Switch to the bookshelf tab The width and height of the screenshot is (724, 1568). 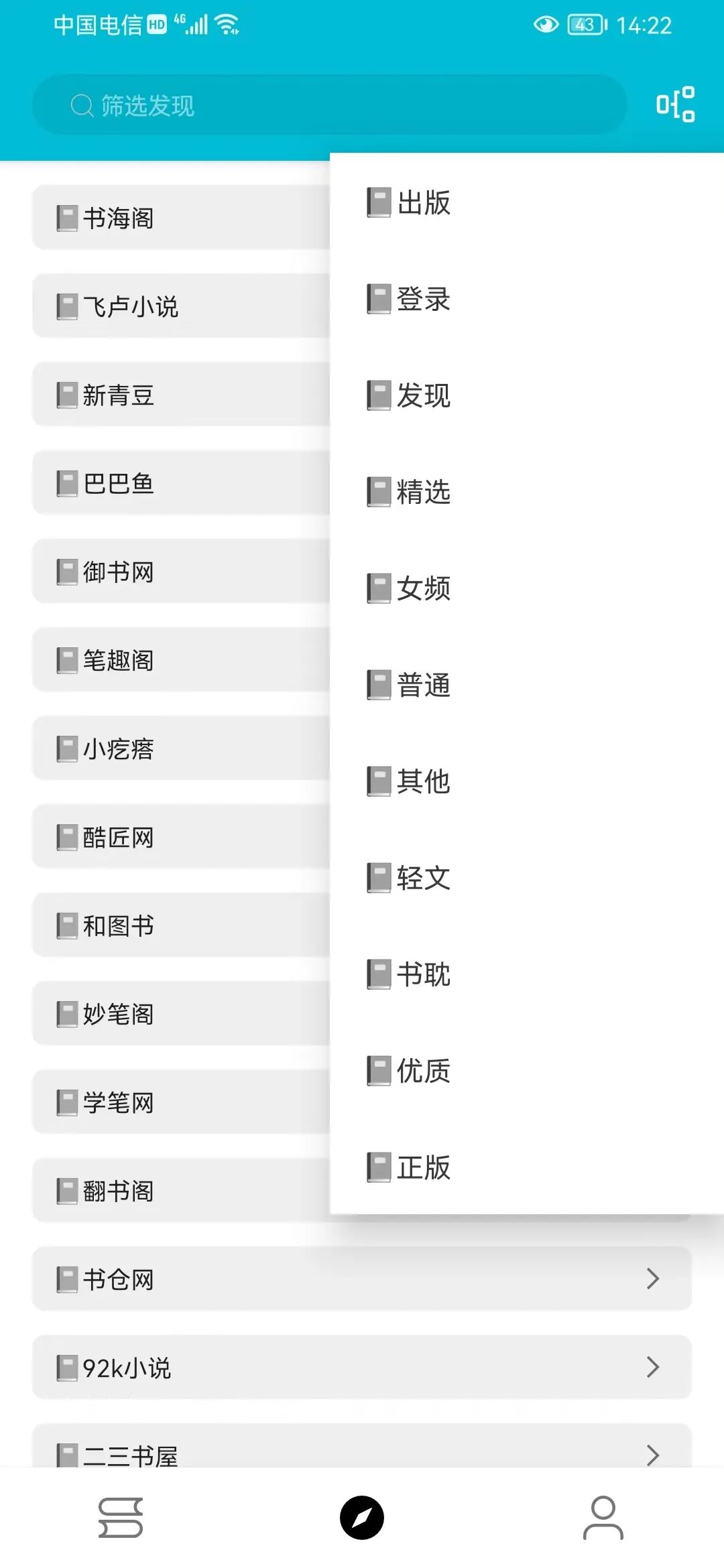(121, 1517)
